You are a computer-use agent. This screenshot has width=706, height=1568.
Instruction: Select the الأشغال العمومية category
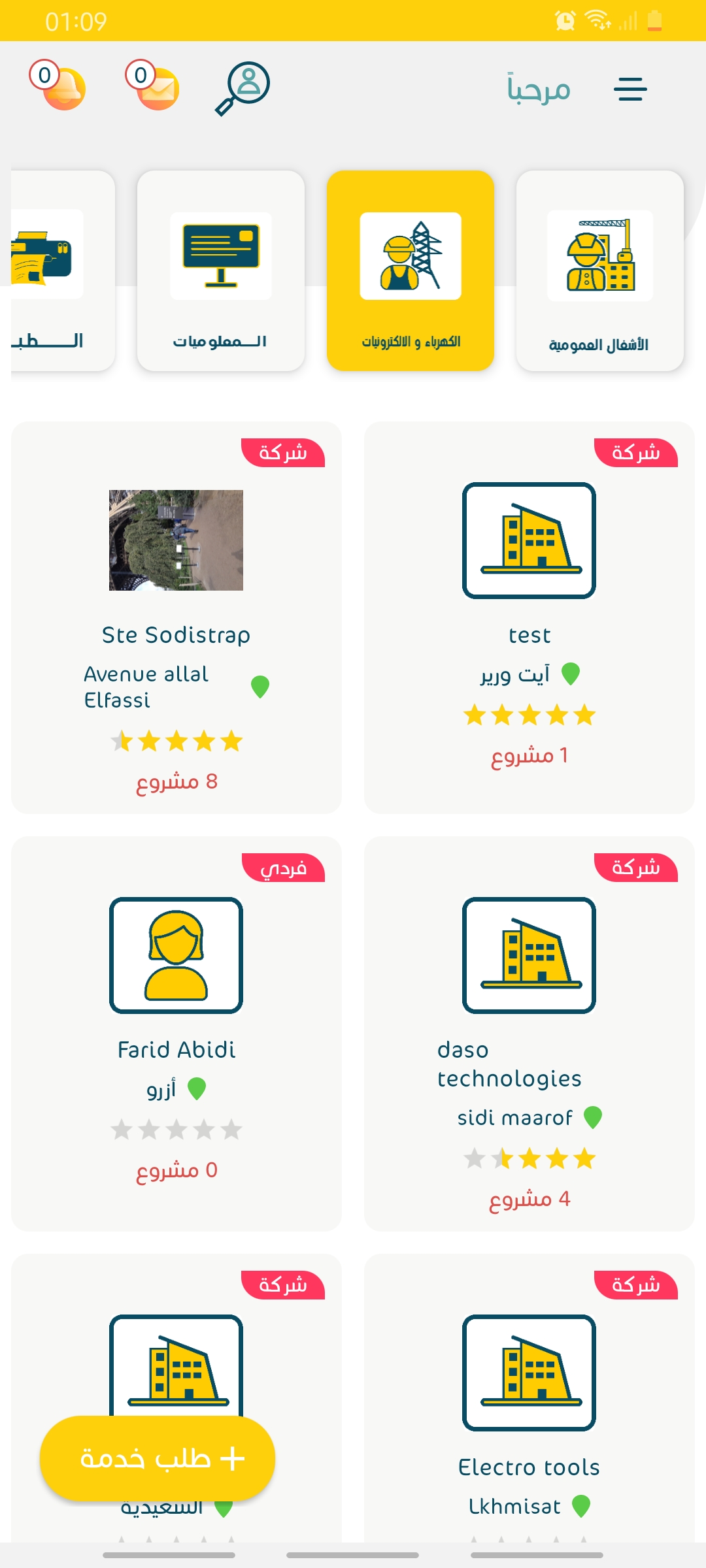599,270
